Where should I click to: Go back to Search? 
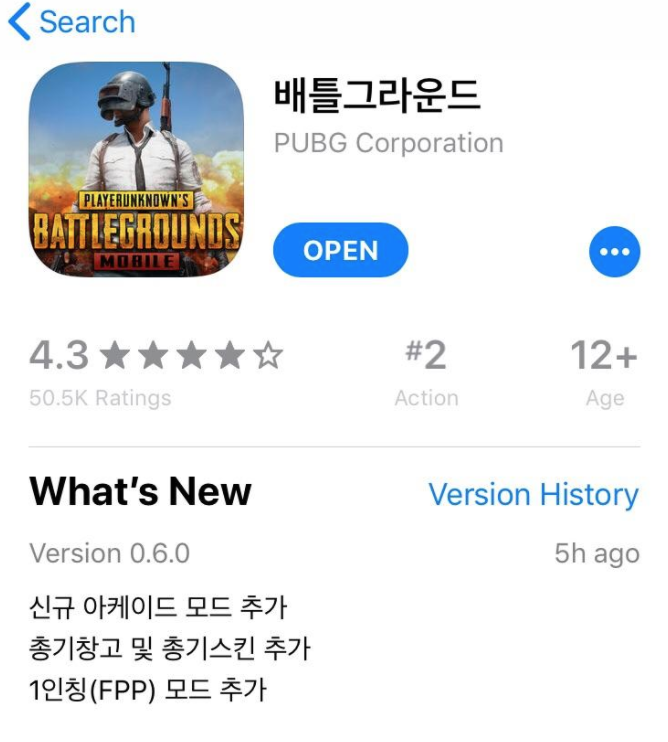click(x=71, y=22)
